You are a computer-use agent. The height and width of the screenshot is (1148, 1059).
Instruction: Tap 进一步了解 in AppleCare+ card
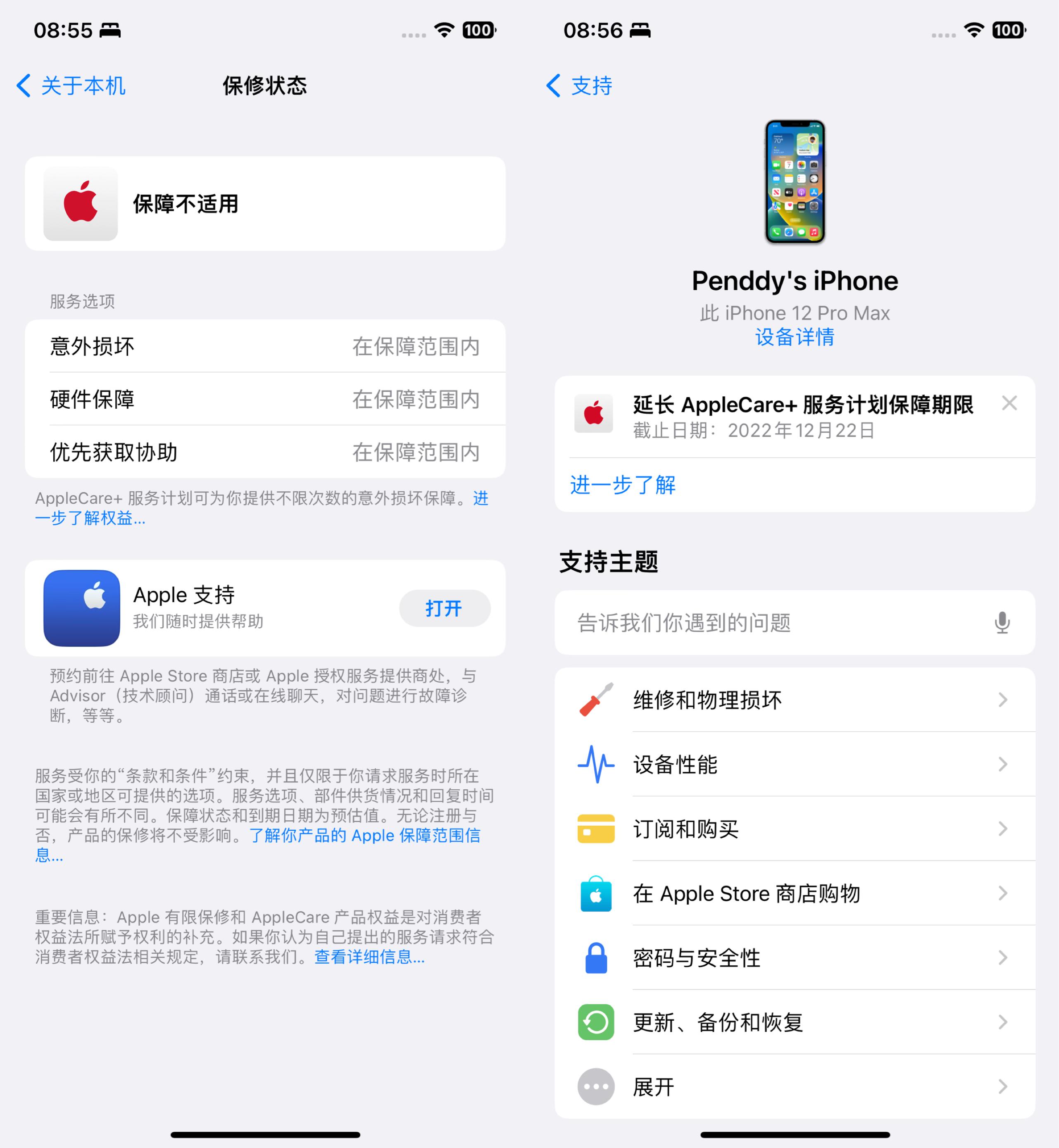pyautogui.click(x=622, y=485)
